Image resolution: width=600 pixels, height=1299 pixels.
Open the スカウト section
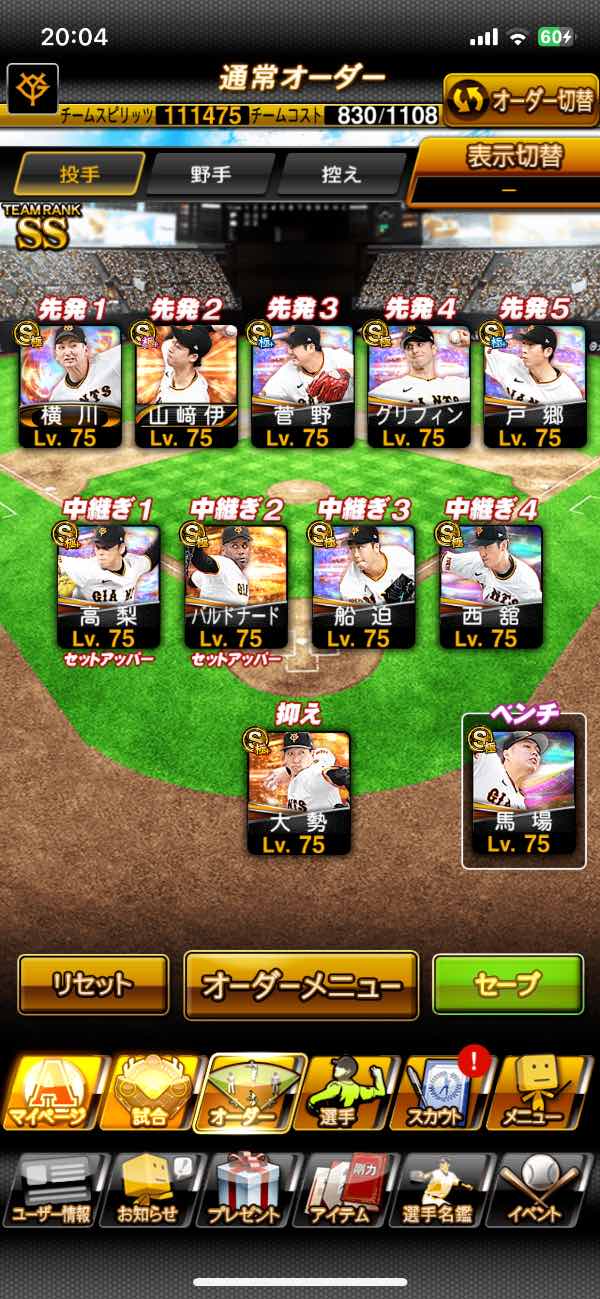448,1094
